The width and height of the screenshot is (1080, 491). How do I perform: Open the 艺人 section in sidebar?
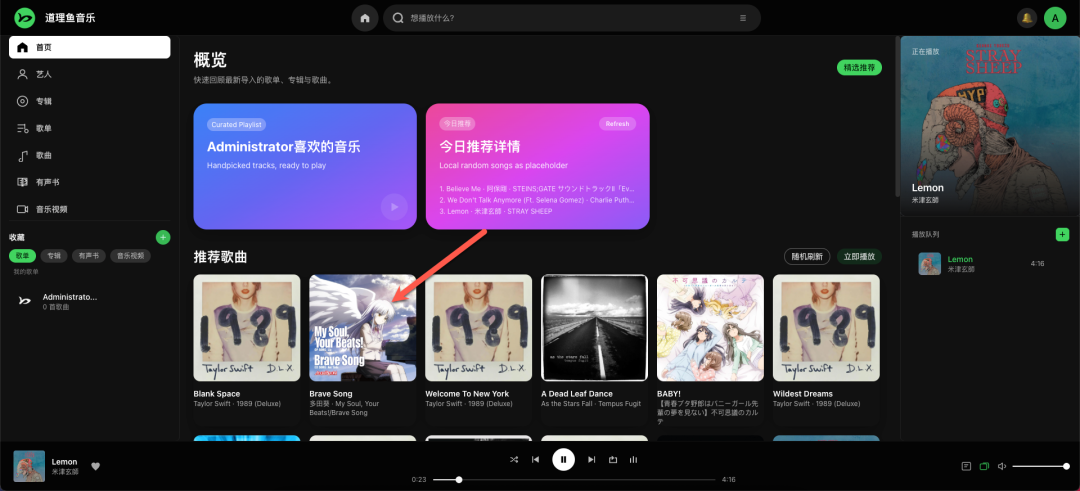coord(44,74)
